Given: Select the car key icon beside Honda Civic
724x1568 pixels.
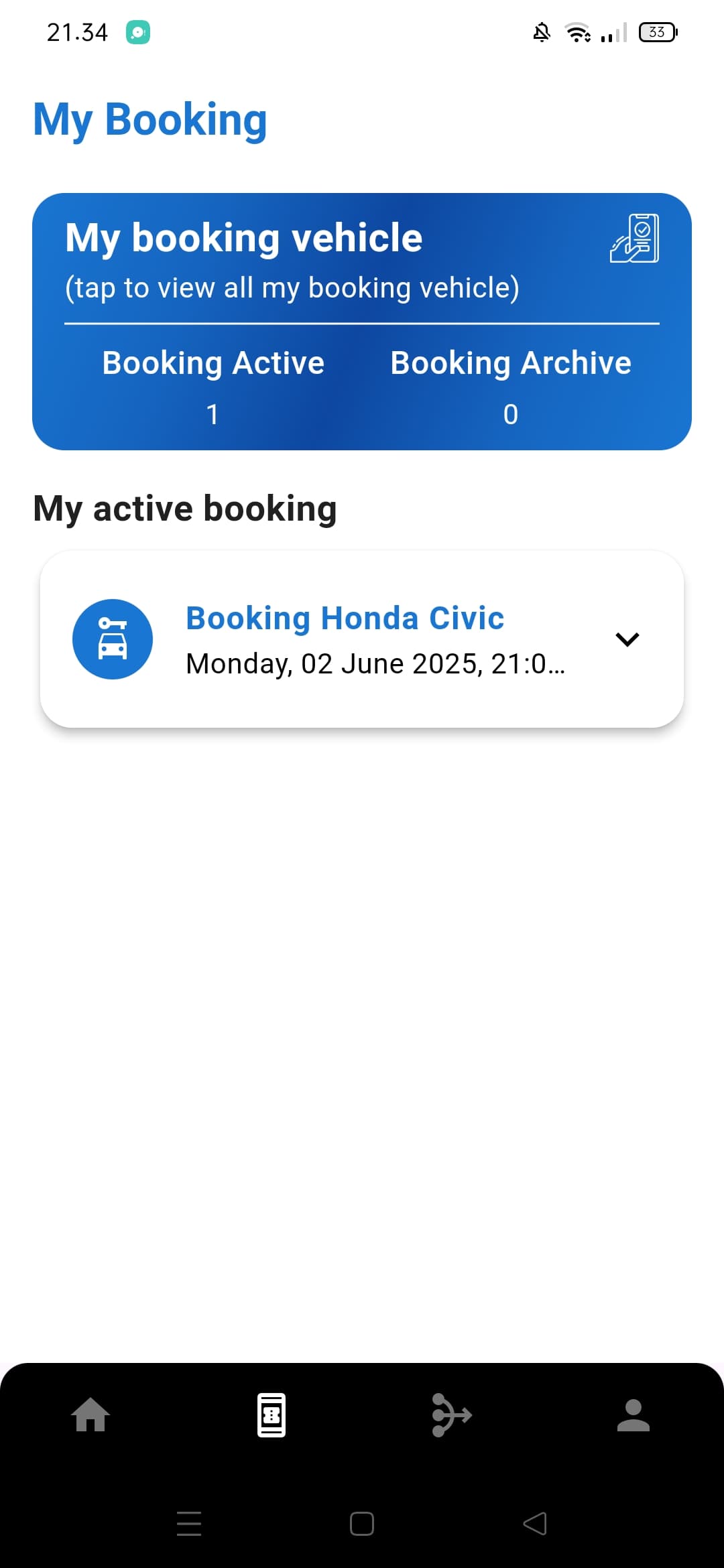Looking at the screenshot, I should 112,639.
